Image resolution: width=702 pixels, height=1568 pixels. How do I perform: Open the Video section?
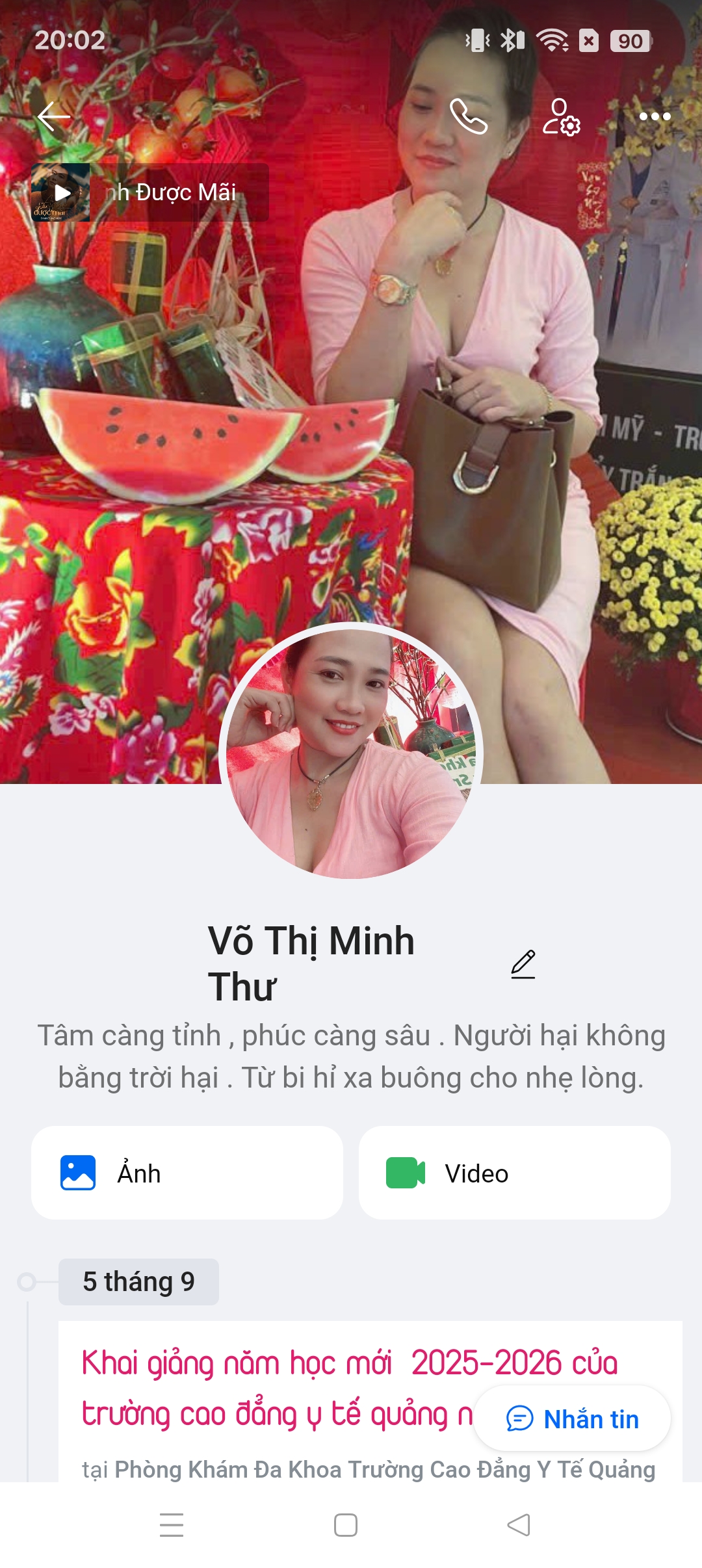click(x=515, y=1173)
